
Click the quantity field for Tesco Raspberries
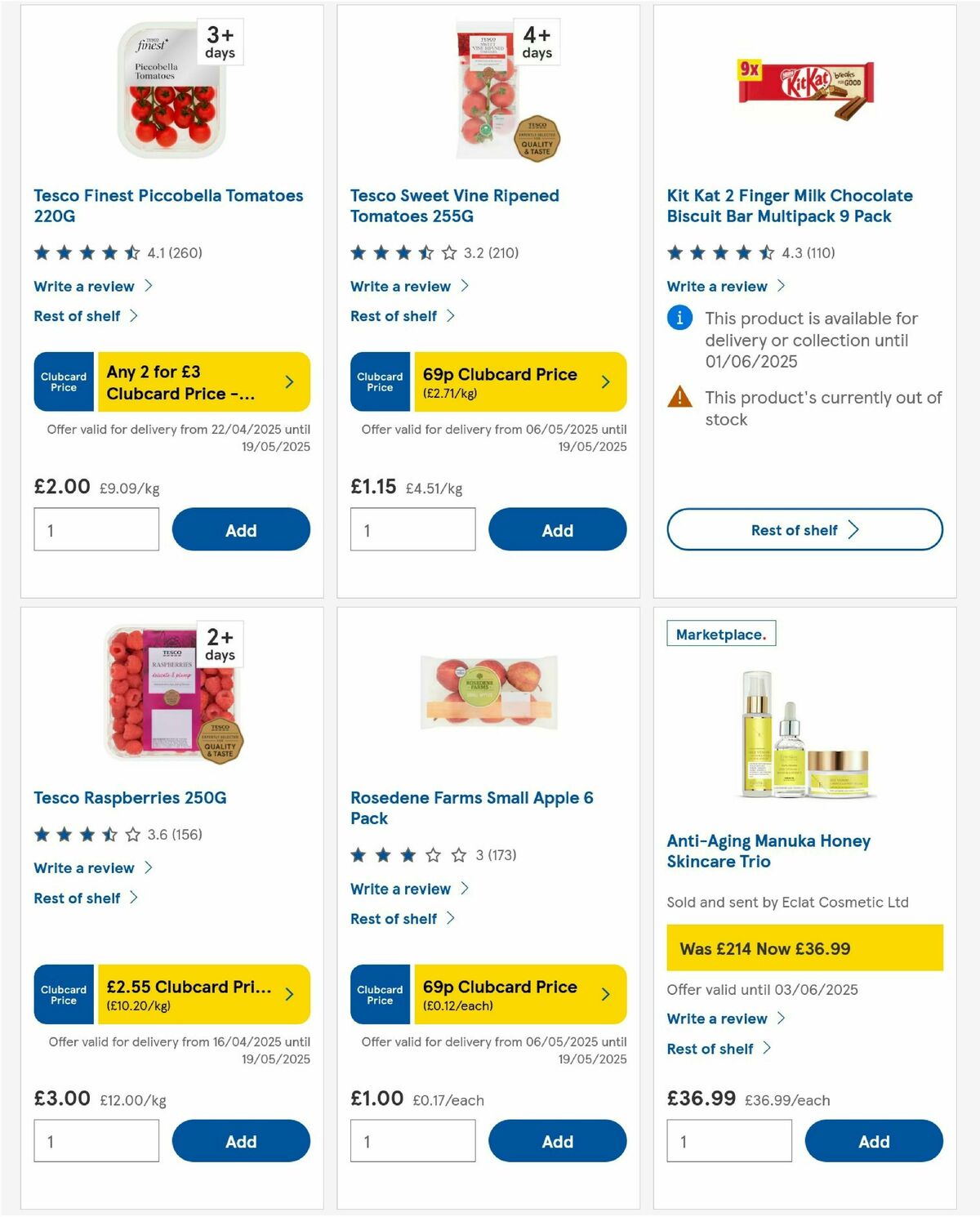[96, 1140]
